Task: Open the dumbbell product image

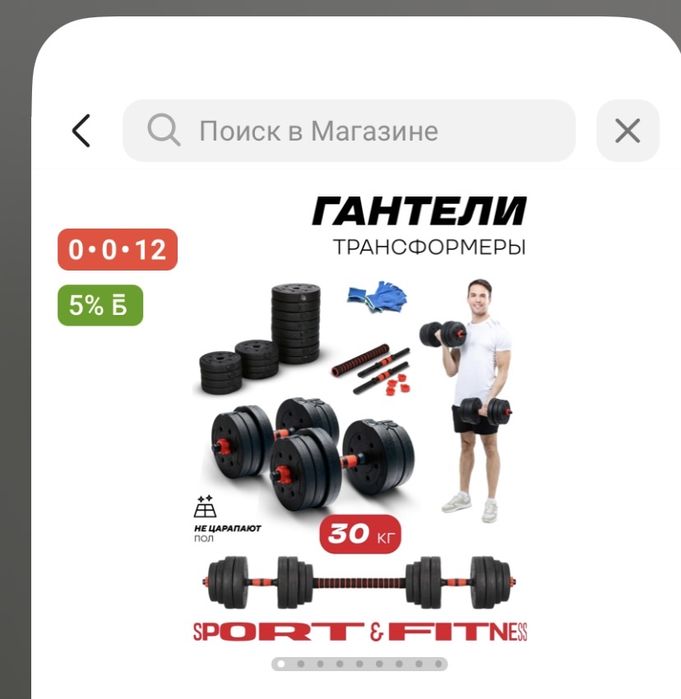Action: click(360, 420)
